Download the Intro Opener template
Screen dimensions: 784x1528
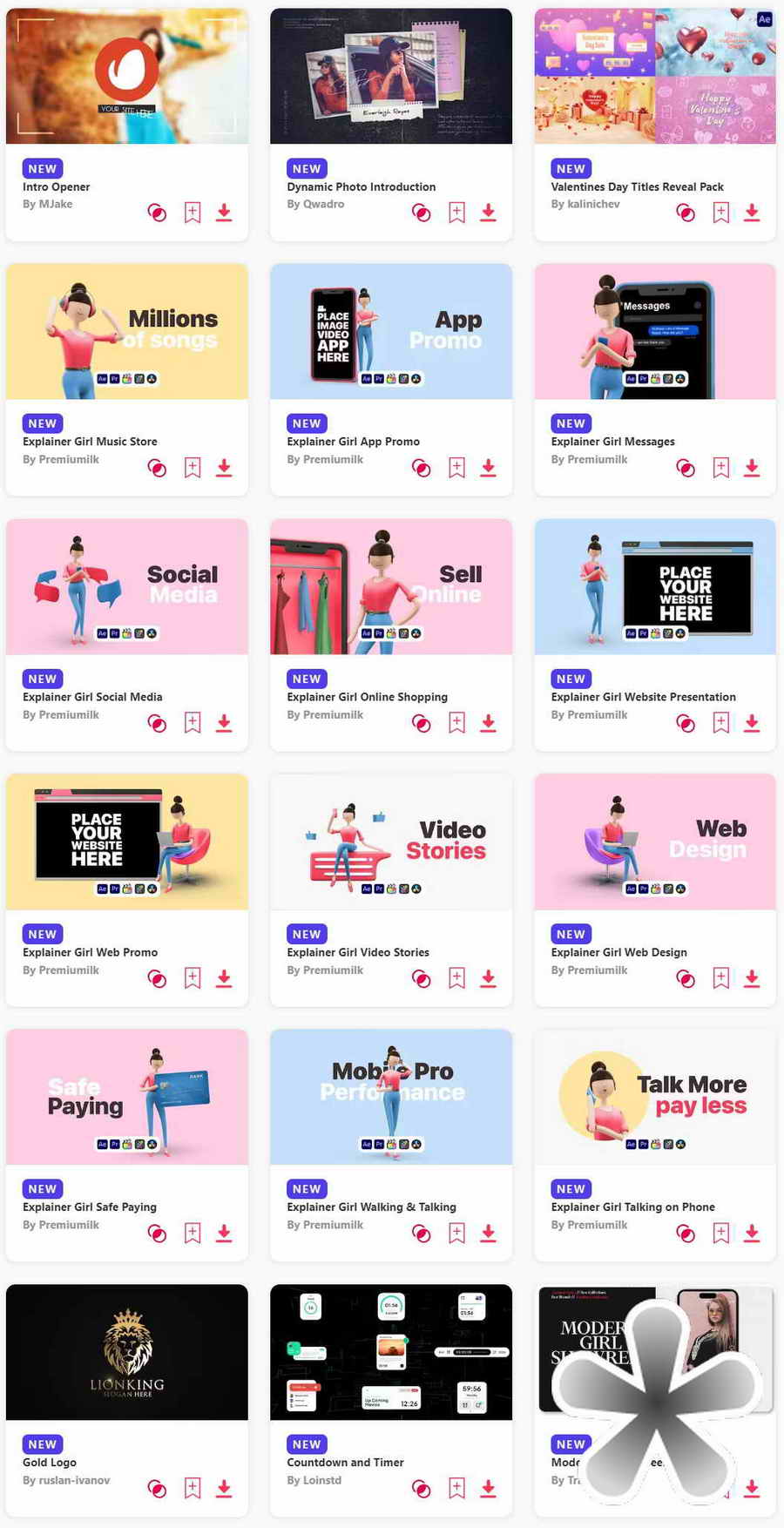coord(224,213)
